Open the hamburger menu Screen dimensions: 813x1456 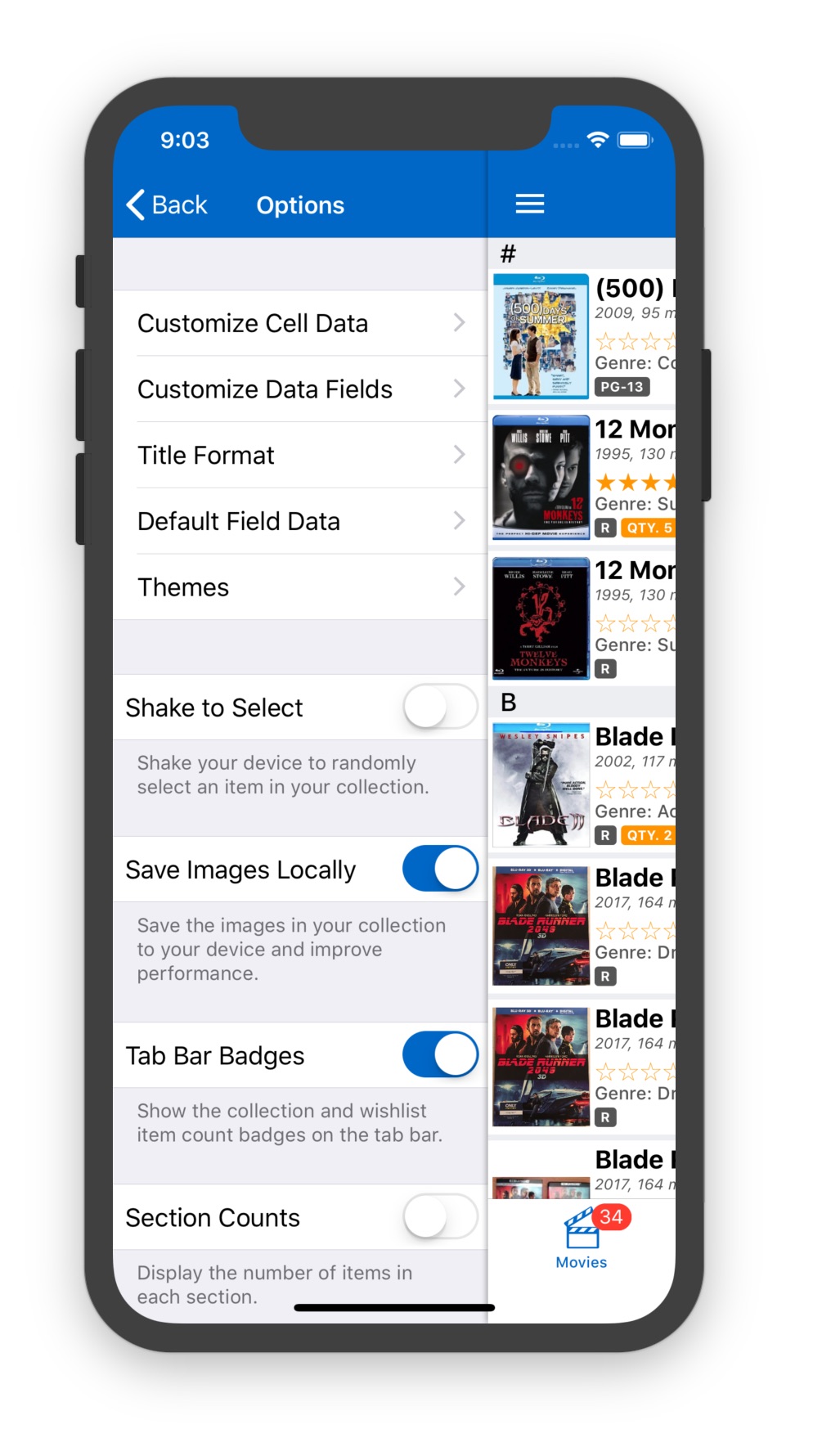tap(529, 204)
